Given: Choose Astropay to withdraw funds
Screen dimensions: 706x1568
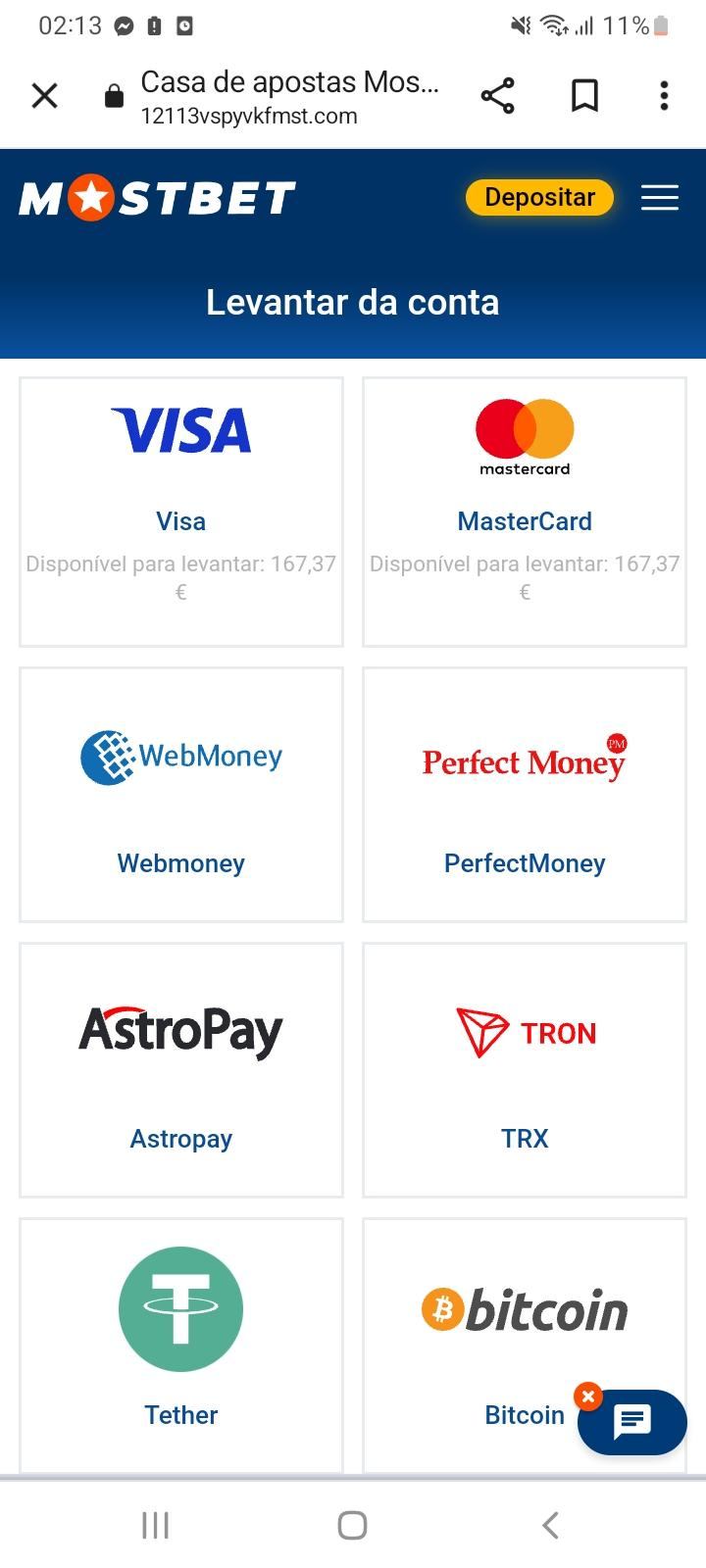Looking at the screenshot, I should point(181,1070).
